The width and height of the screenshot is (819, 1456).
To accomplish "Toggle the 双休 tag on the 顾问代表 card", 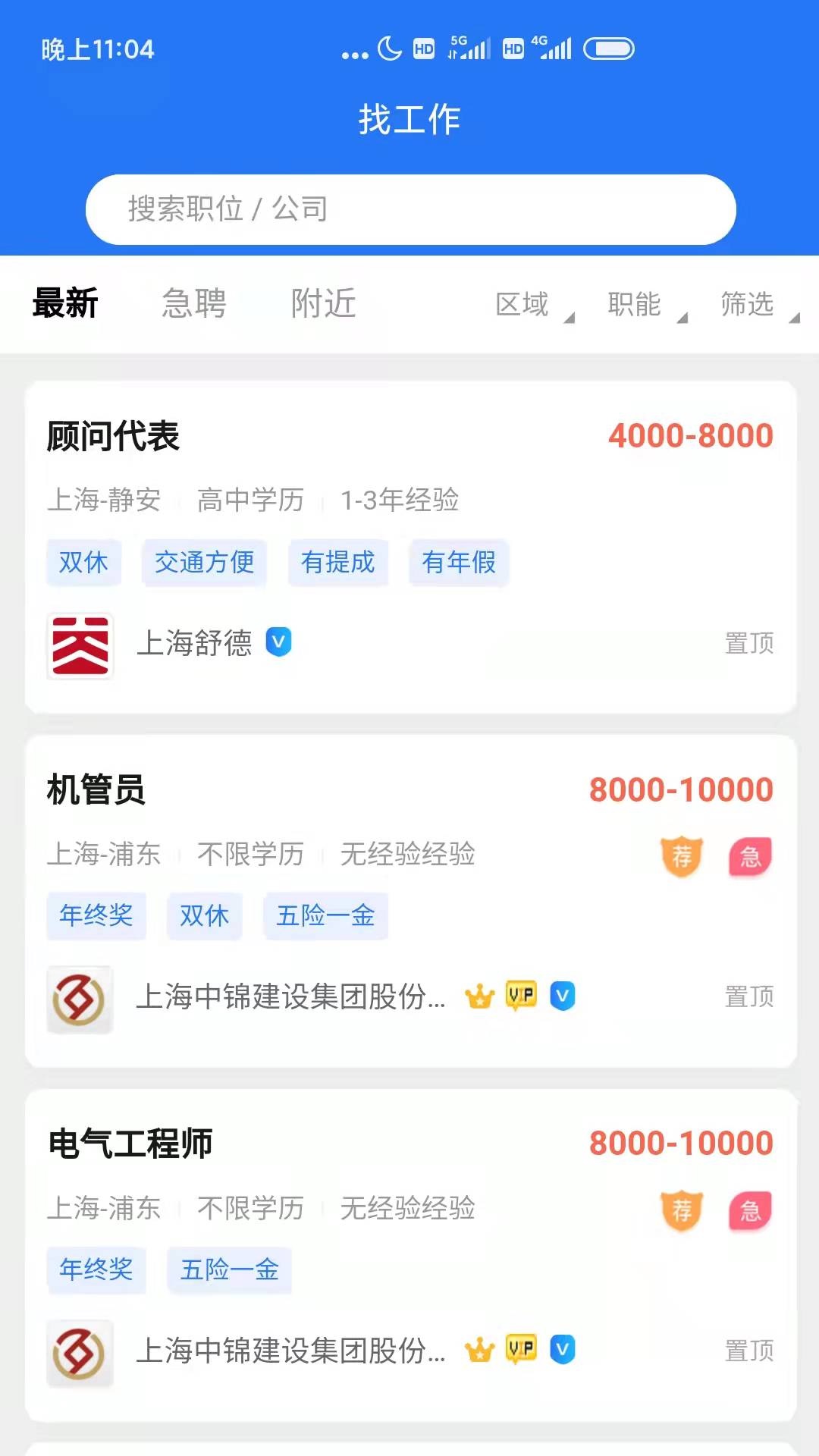I will (x=83, y=563).
